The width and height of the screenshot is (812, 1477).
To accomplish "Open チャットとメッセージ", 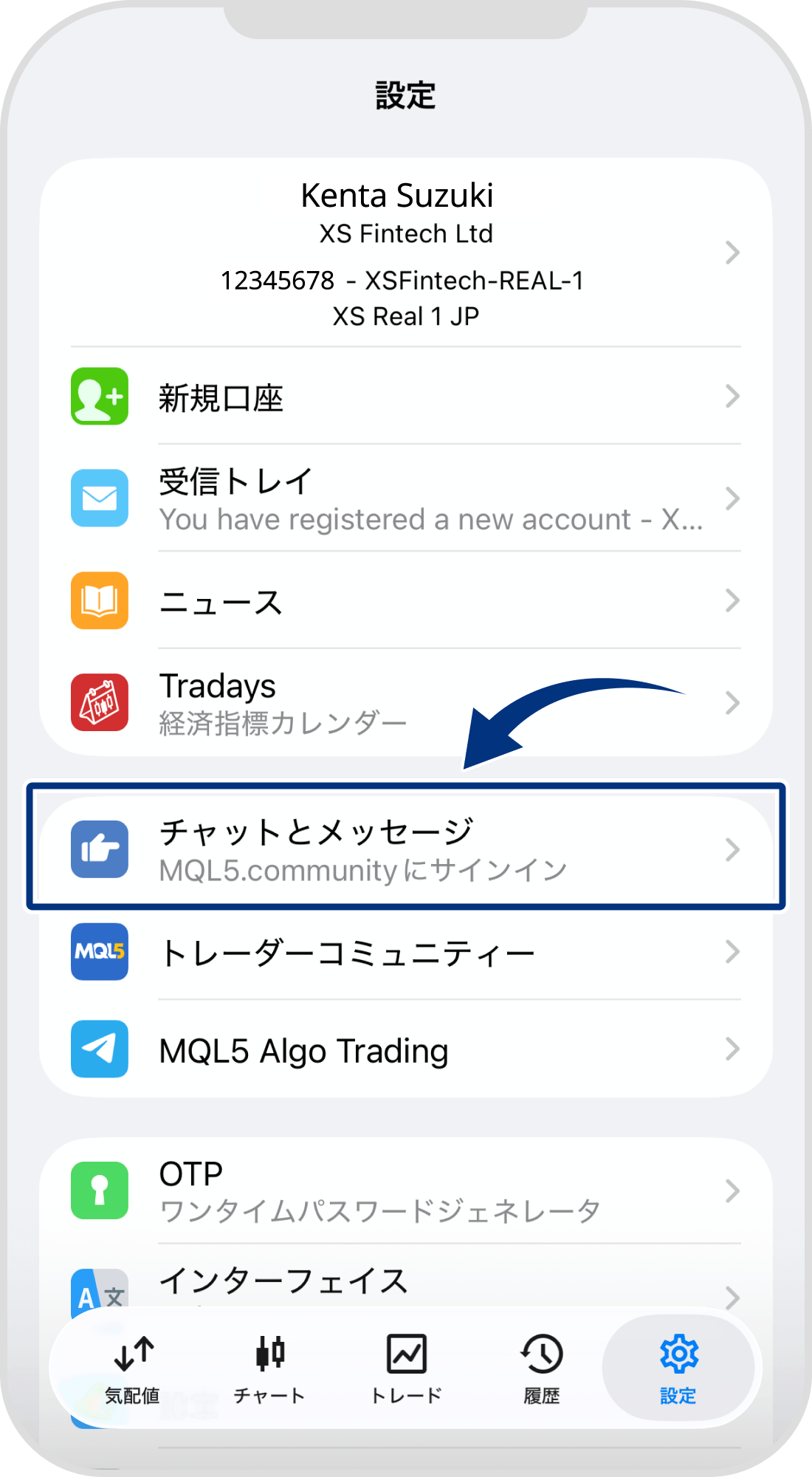I will [405, 849].
